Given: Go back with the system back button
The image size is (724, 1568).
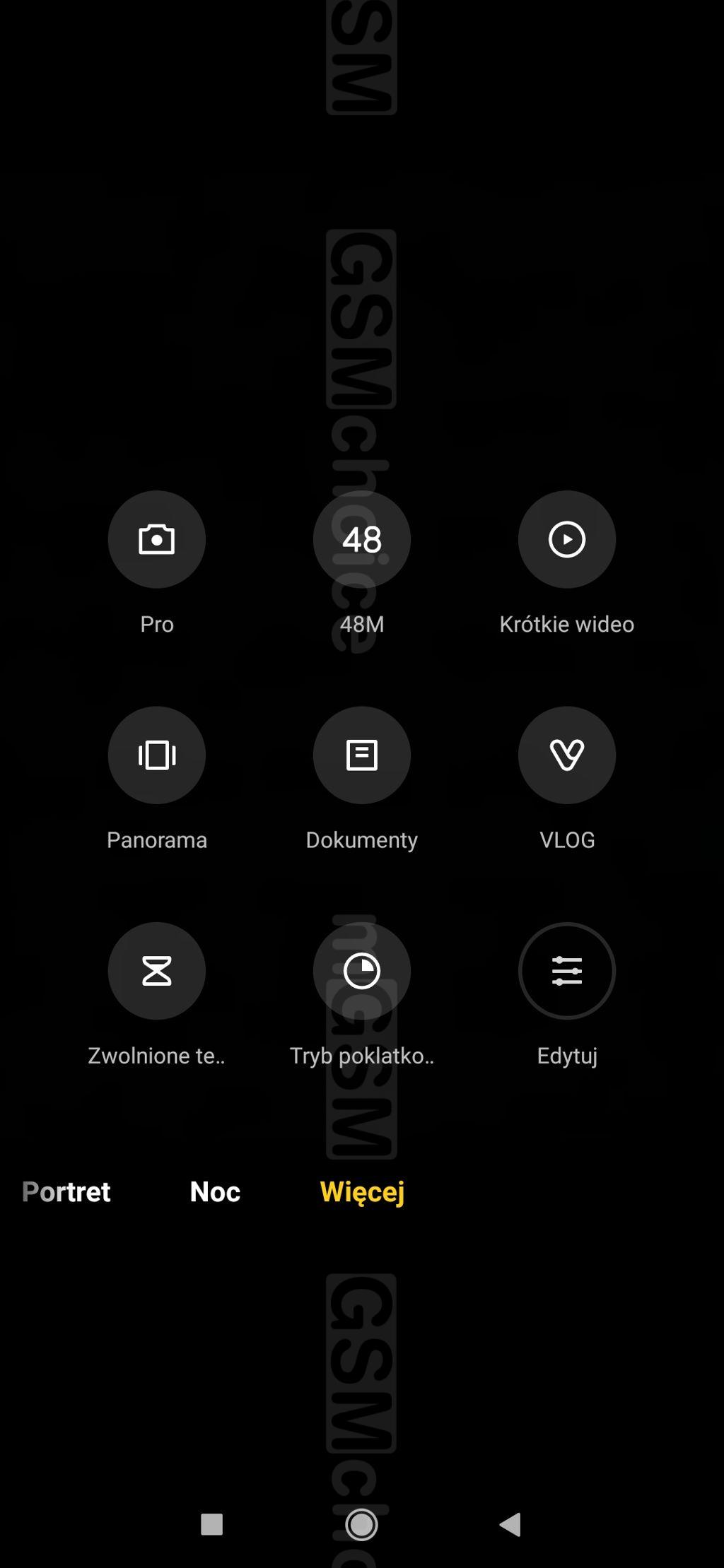Looking at the screenshot, I should pyautogui.click(x=510, y=1524).
